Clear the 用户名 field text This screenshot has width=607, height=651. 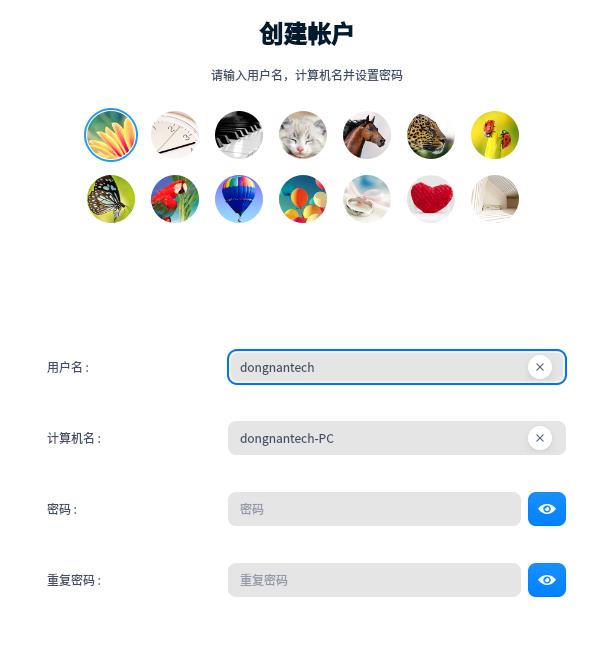coord(540,367)
